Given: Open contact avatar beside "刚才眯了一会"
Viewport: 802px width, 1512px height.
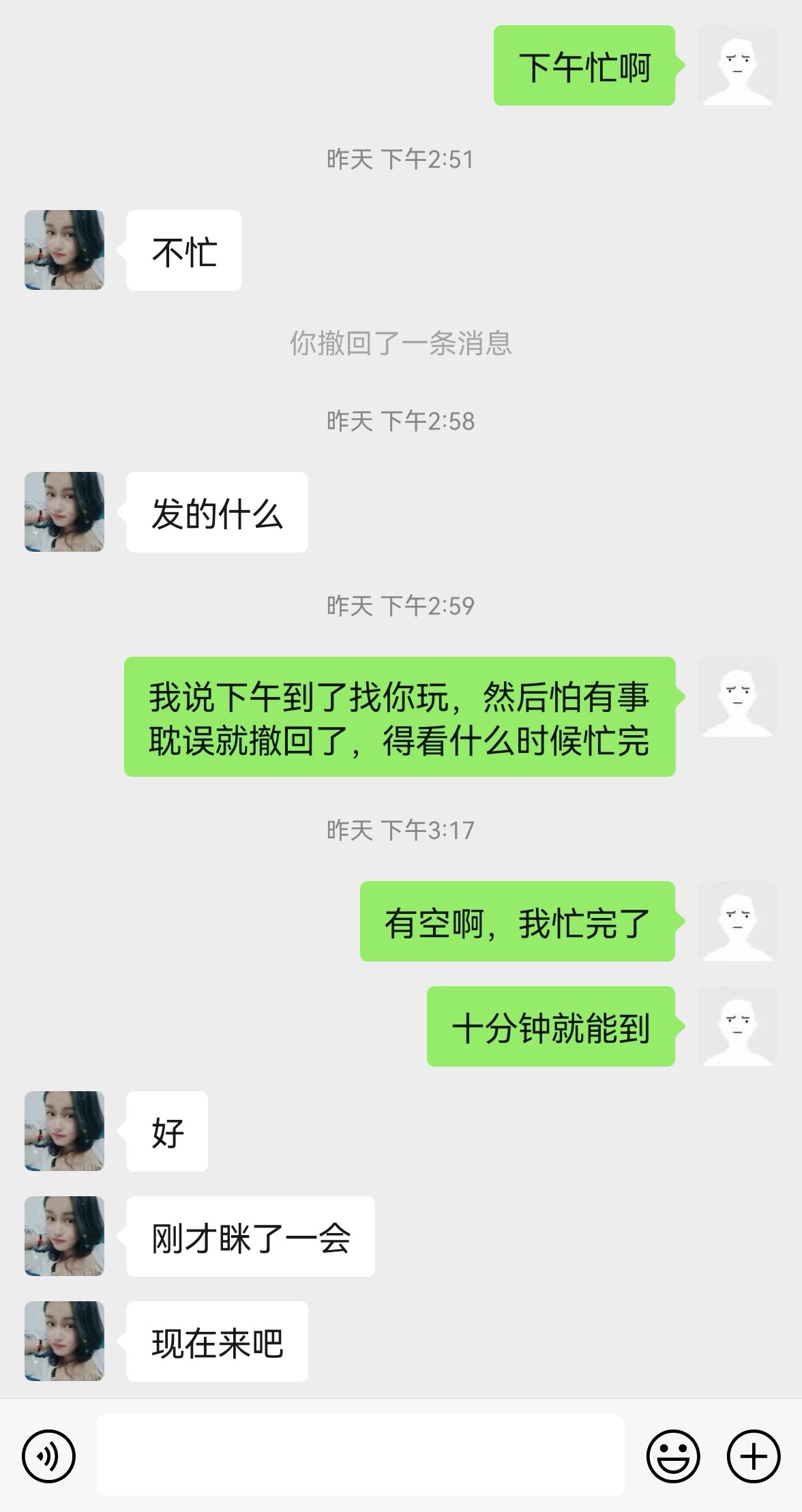Looking at the screenshot, I should click(x=65, y=1236).
